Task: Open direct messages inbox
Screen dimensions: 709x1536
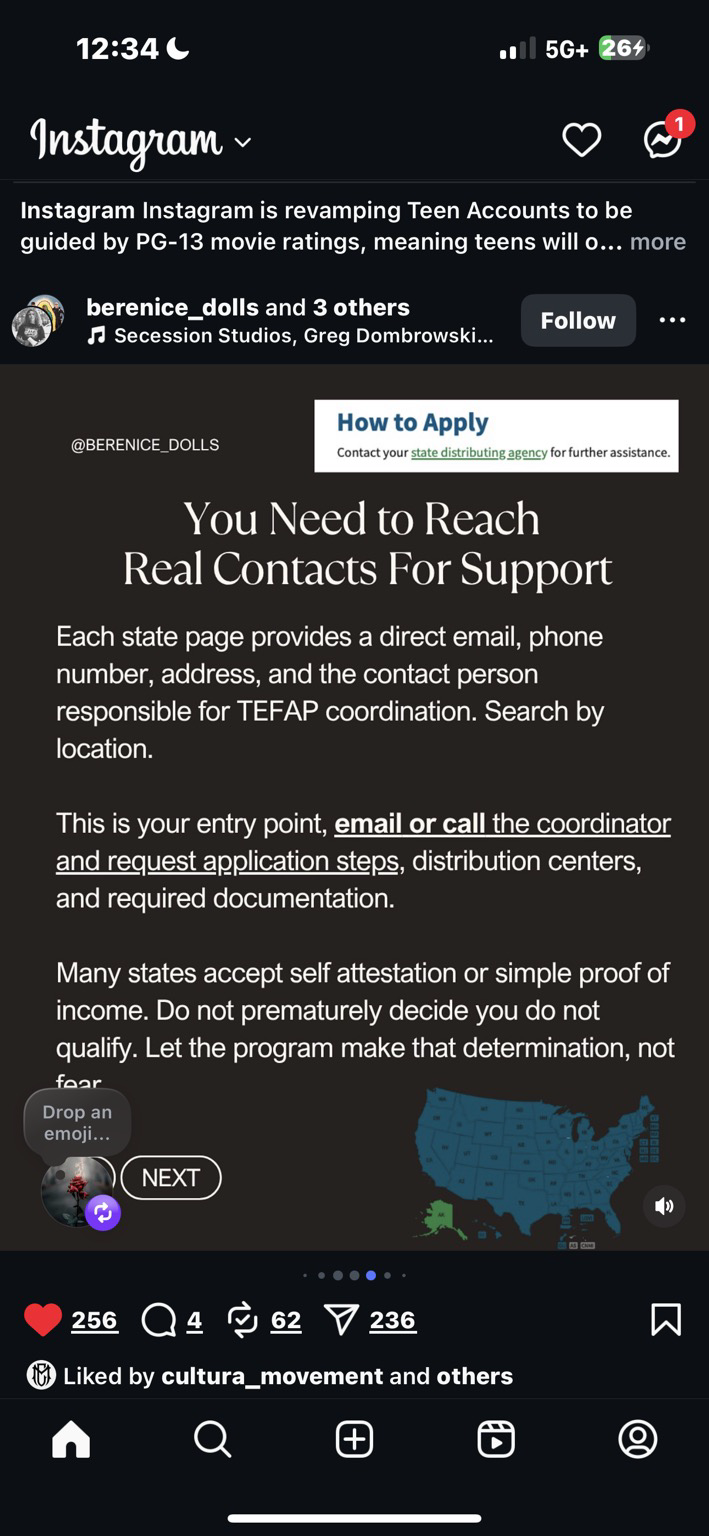Action: click(x=662, y=140)
